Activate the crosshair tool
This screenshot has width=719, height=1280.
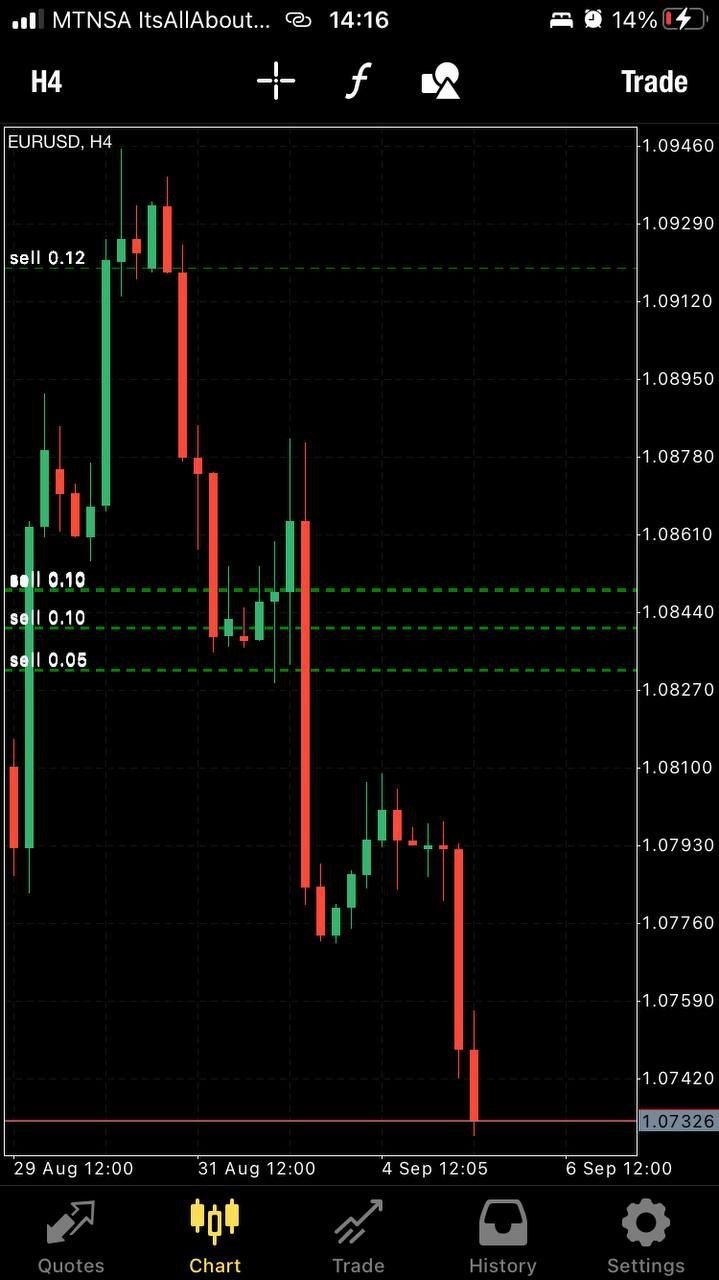[x=275, y=81]
